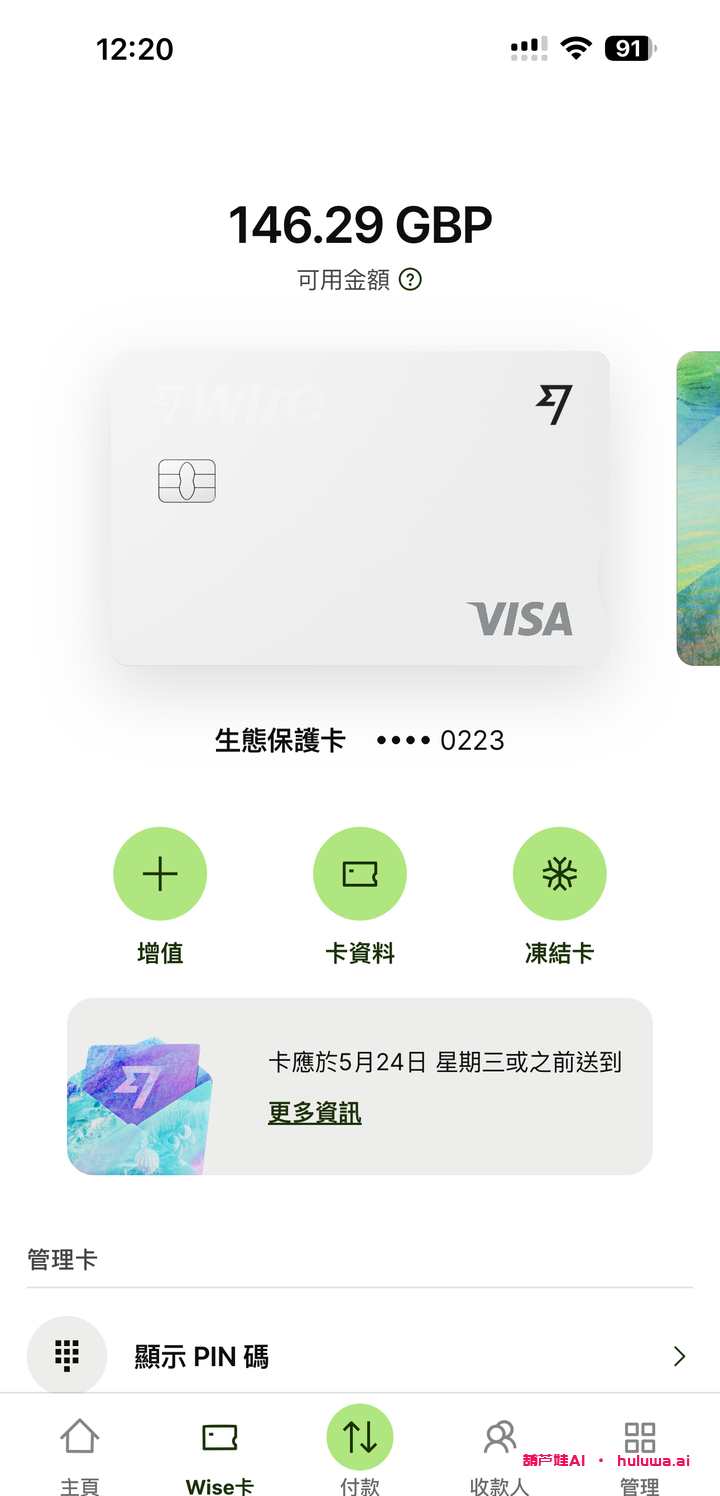The height and width of the screenshot is (1496, 720).
Task: Open the 可用金額 help question mark
Action: click(x=410, y=280)
